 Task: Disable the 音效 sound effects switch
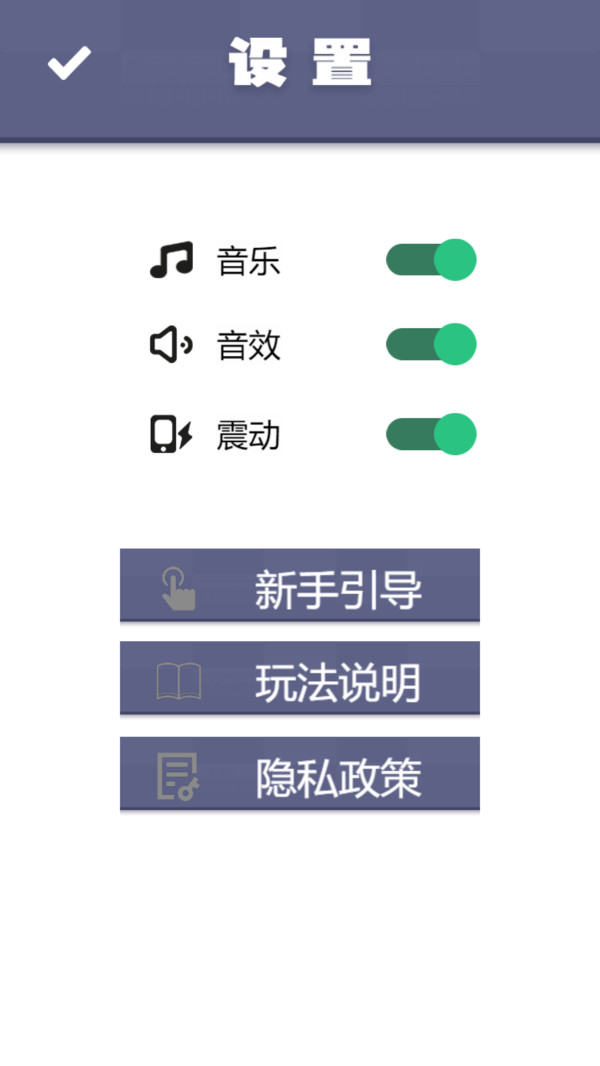pyautogui.click(x=431, y=345)
